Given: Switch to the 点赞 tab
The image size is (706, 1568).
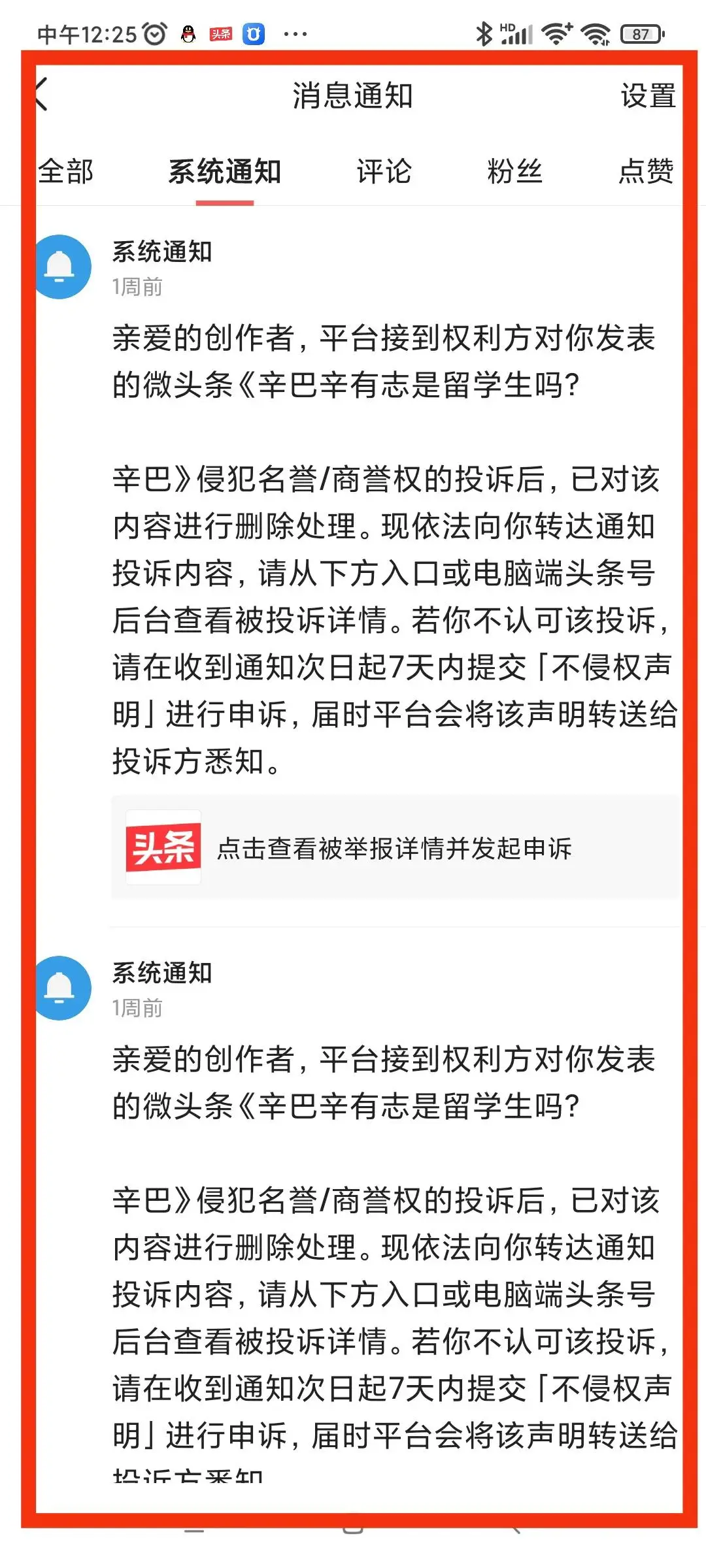Looking at the screenshot, I should [x=645, y=172].
